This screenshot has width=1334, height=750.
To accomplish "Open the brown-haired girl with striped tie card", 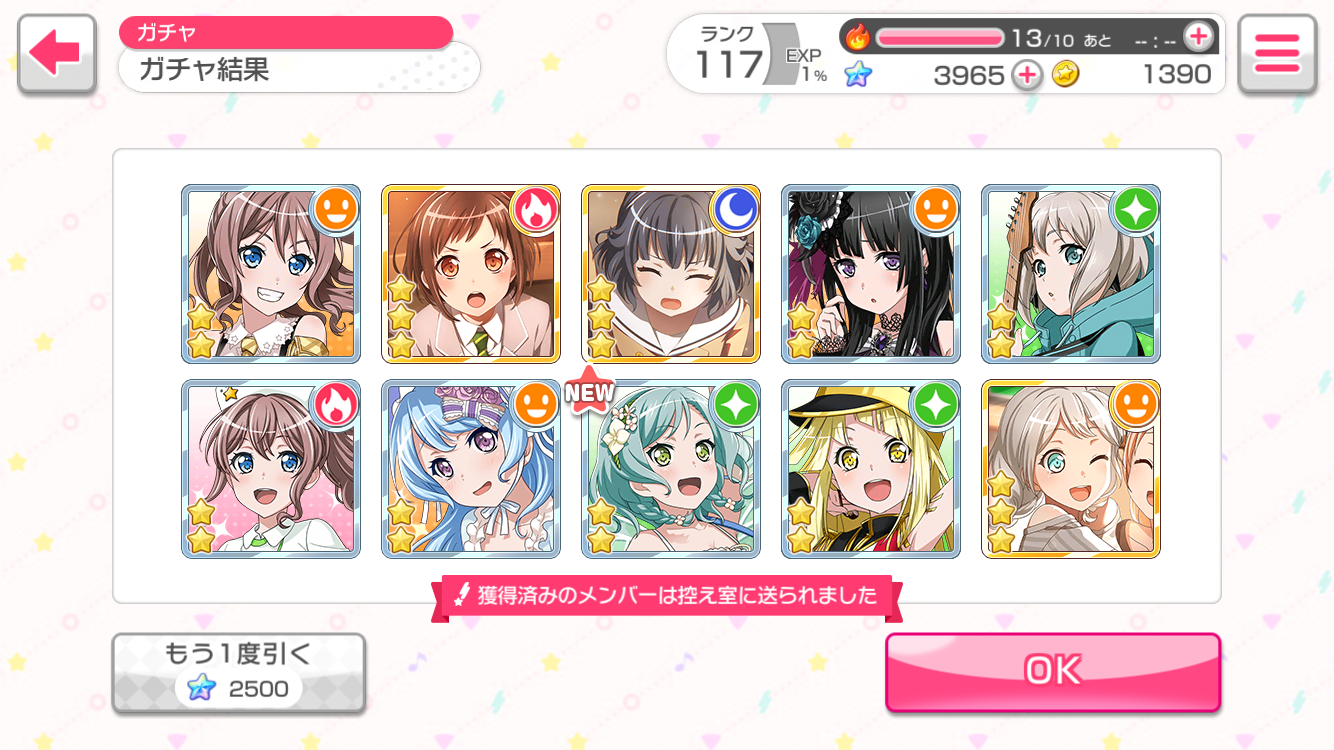I will coord(471,273).
